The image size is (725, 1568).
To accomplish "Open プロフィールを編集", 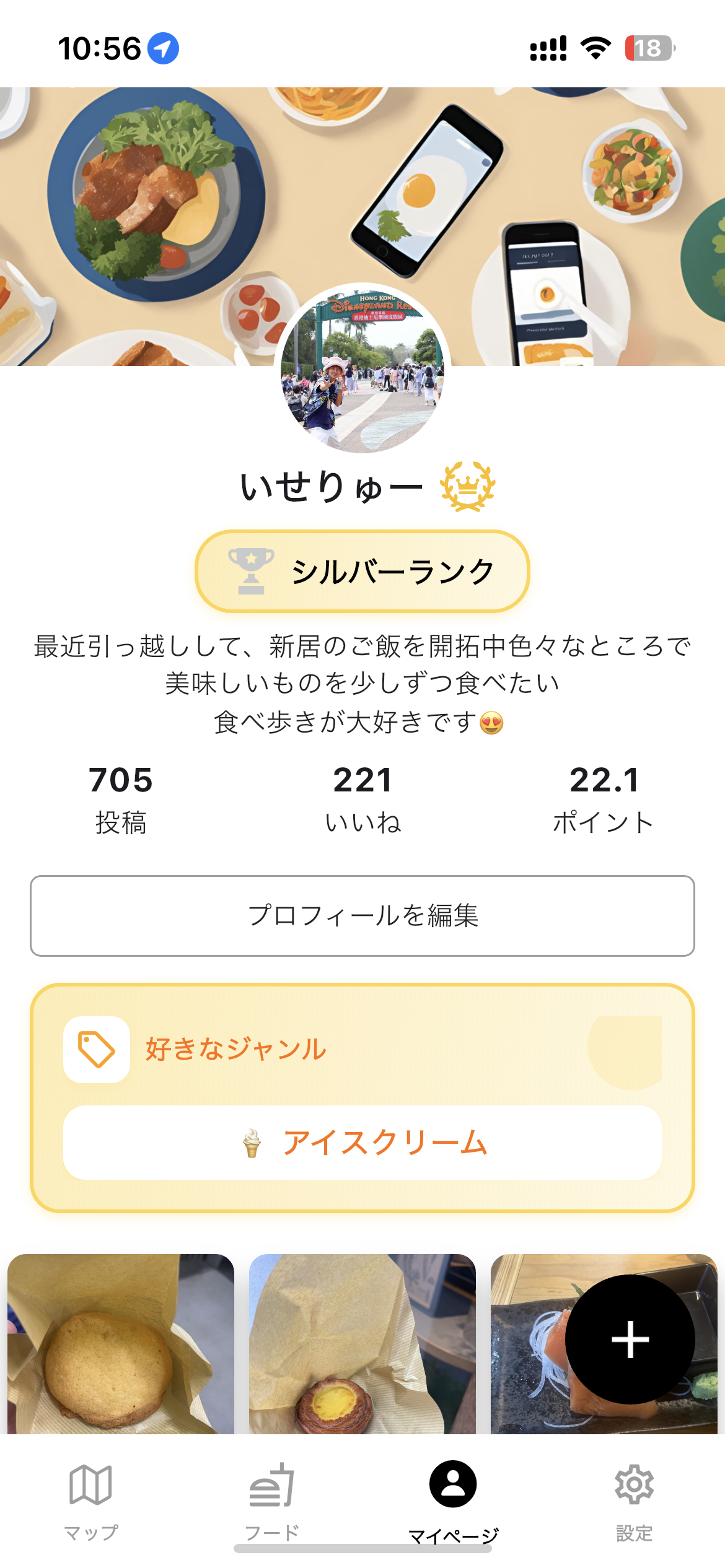I will 362,921.
